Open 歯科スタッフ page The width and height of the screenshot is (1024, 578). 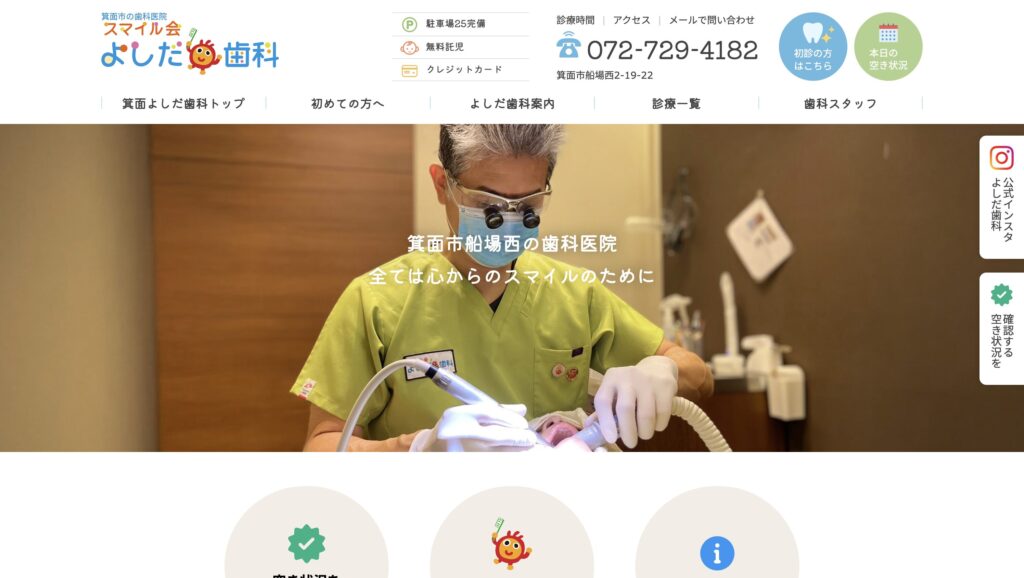click(840, 103)
